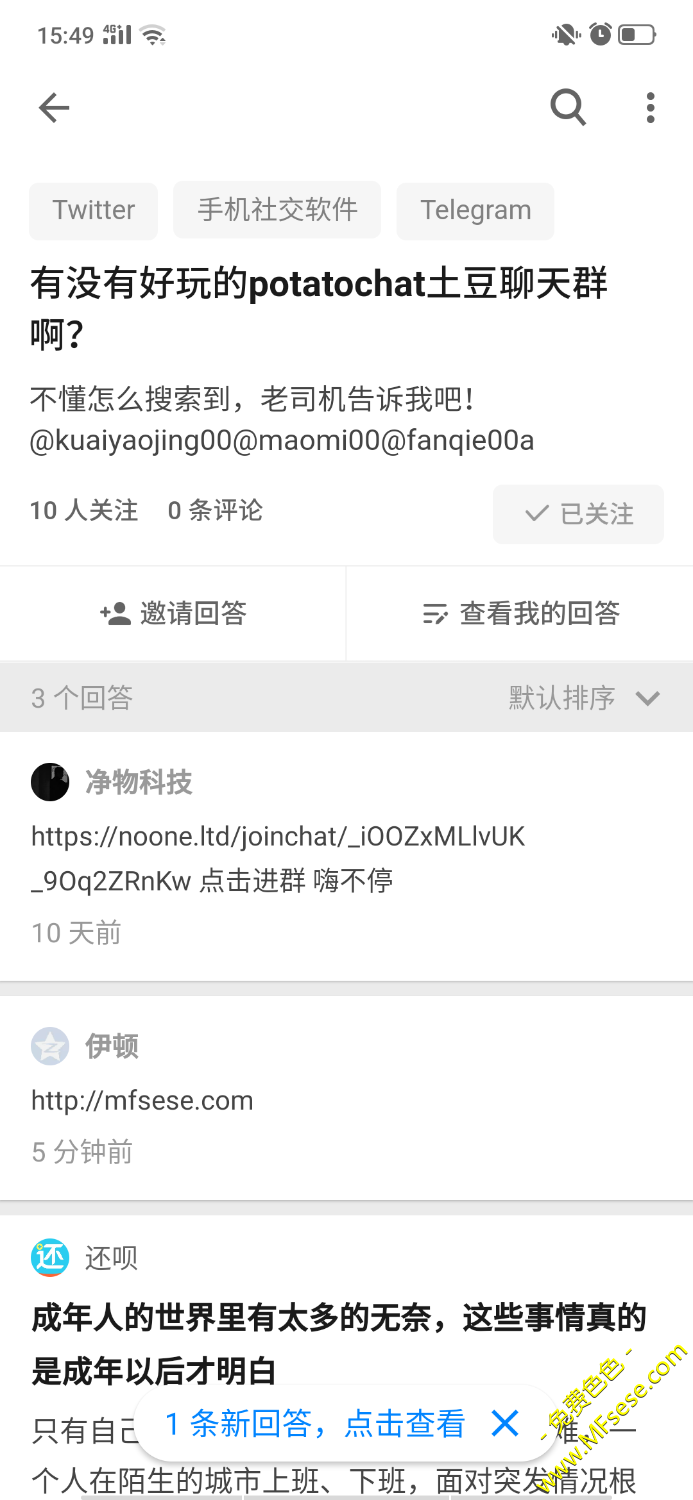Open the Telegram topic chip
The image size is (693, 1500).
[x=475, y=210]
